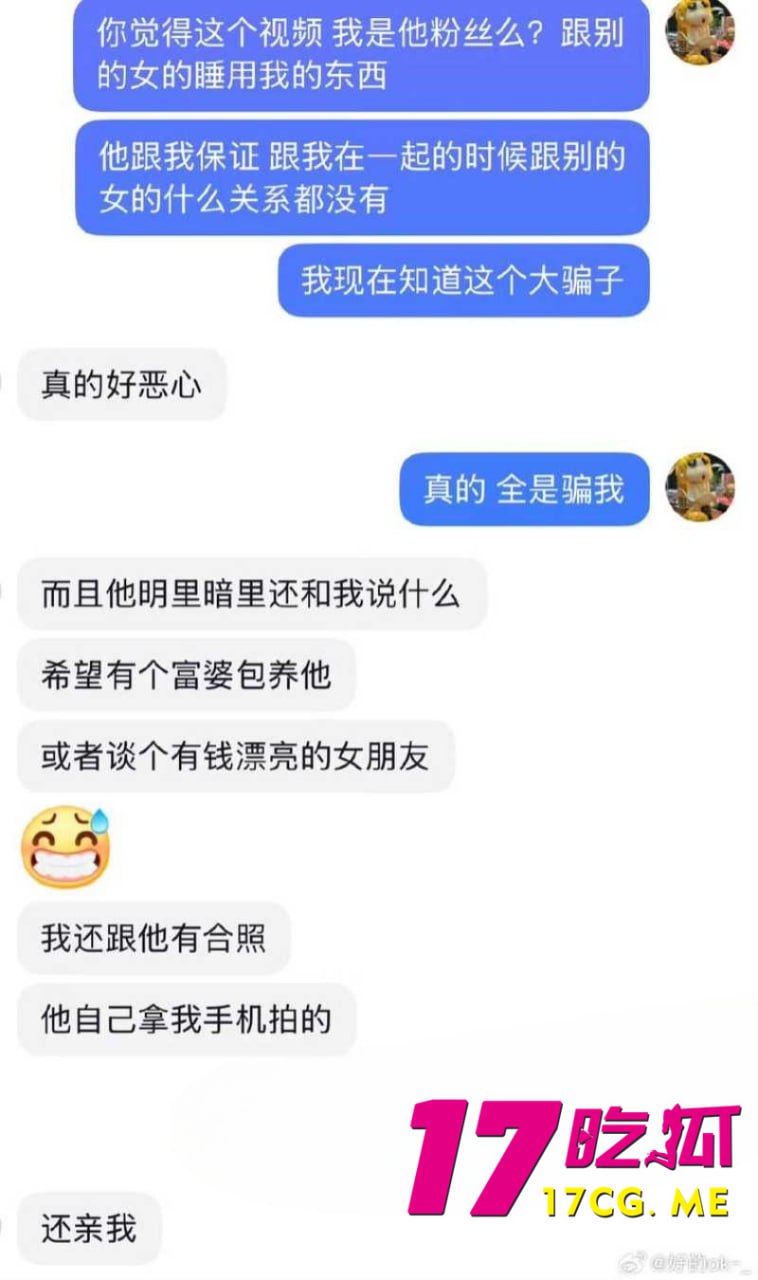
Task: Tap the '我还跟他有合照' message
Action: tap(153, 937)
